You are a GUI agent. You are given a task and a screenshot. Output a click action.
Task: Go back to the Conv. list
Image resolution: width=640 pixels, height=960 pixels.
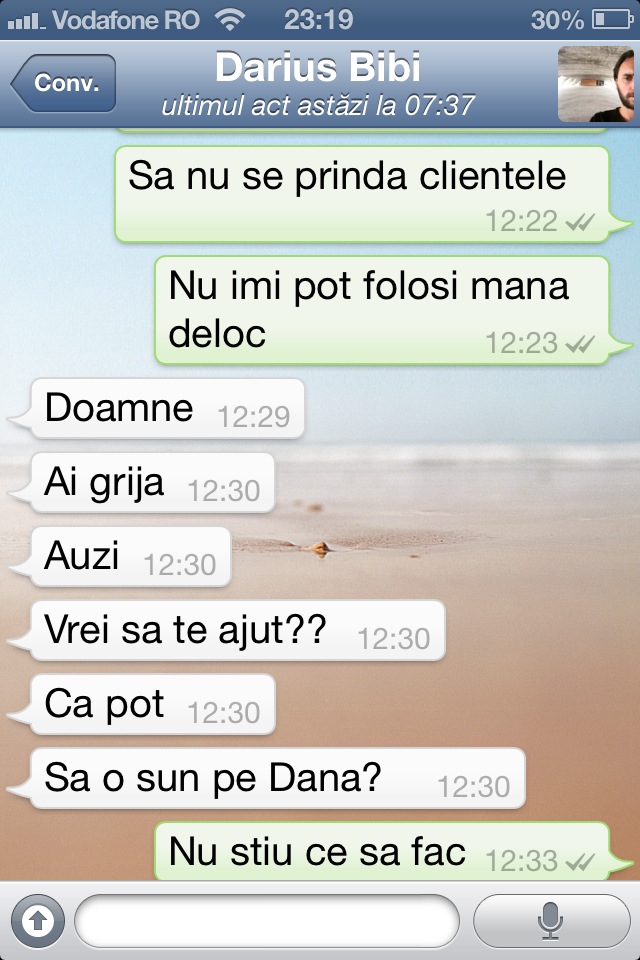coord(64,83)
